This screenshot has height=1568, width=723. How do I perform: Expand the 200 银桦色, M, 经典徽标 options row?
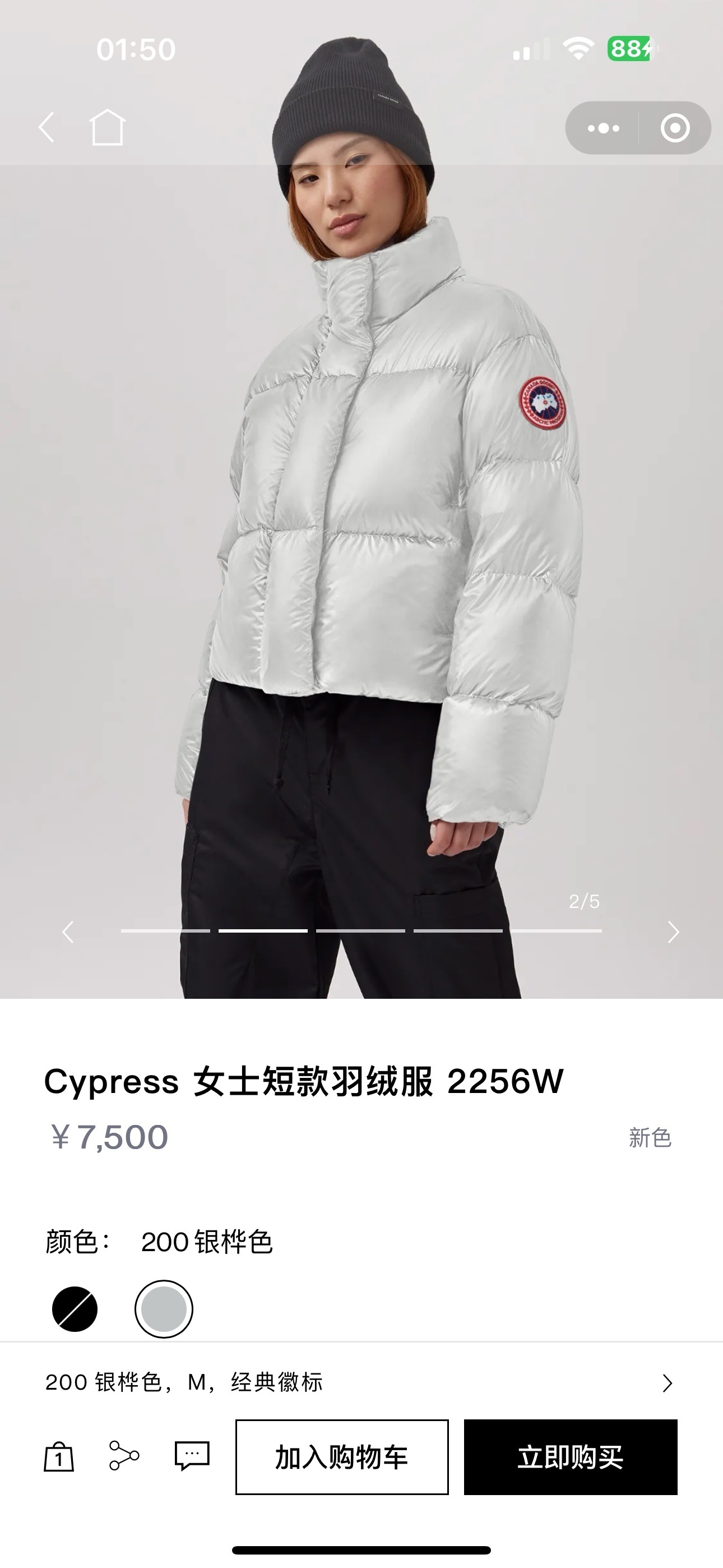coord(361,1383)
